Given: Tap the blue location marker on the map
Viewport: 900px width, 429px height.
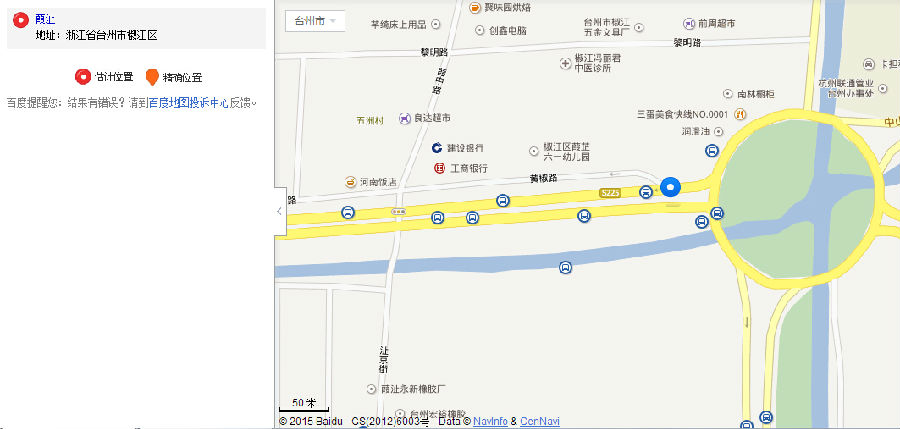Looking at the screenshot, I should pos(671,186).
